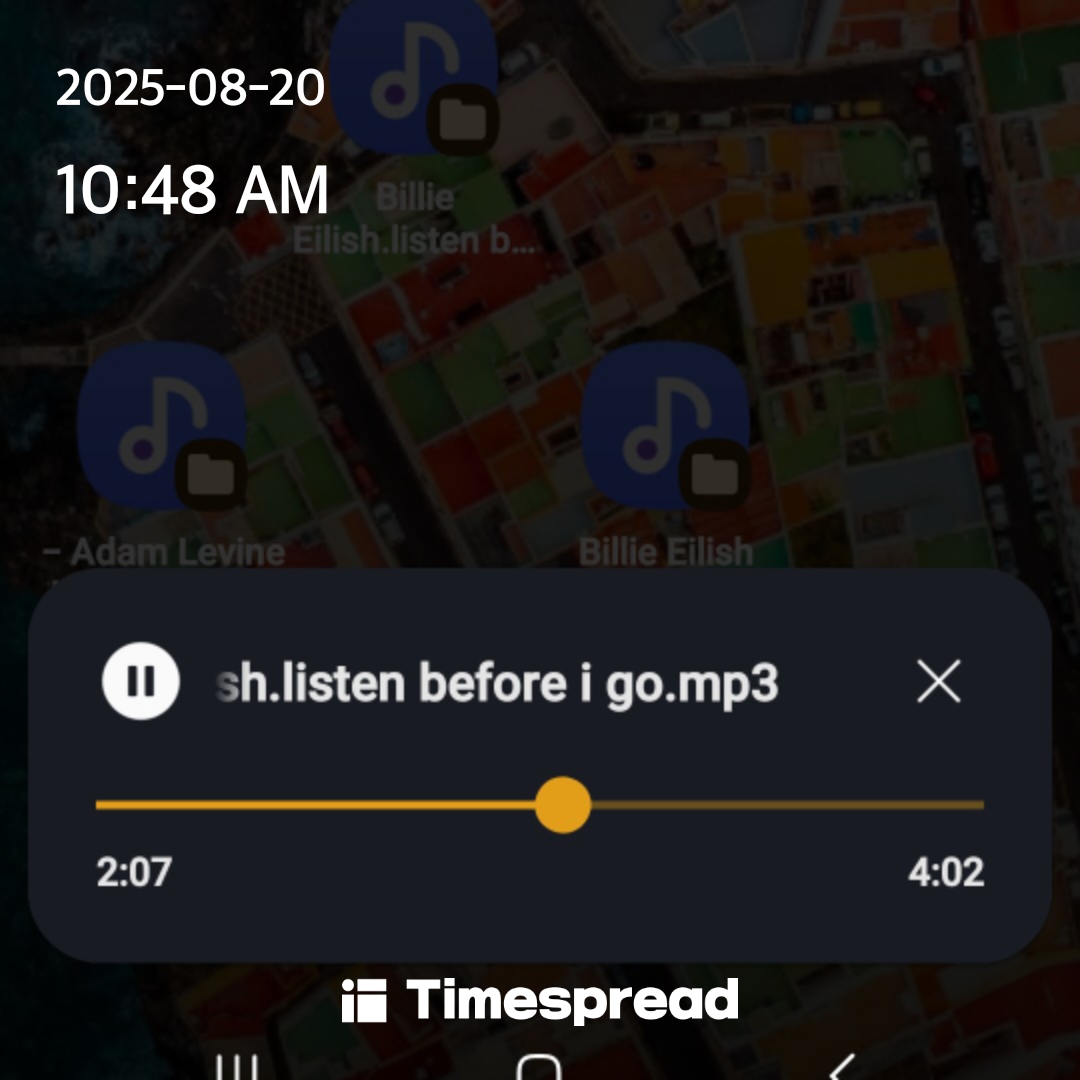
Task: Go to the home screen
Action: (x=539, y=1066)
